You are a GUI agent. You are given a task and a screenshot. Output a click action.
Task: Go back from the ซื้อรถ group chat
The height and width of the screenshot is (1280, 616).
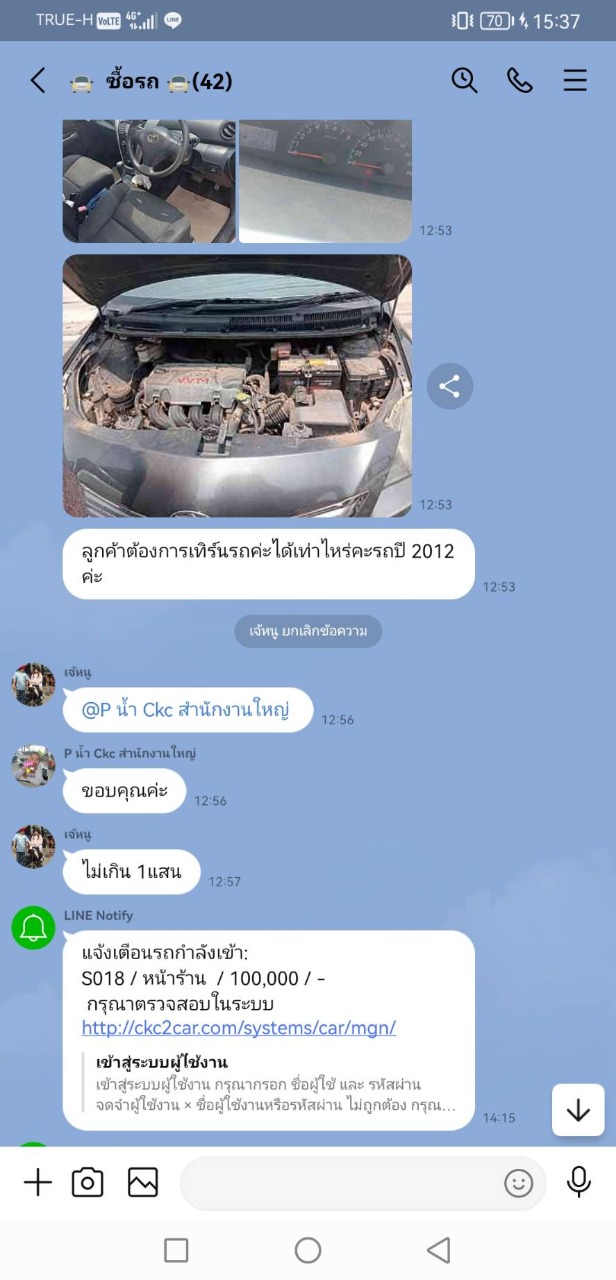pos(38,81)
